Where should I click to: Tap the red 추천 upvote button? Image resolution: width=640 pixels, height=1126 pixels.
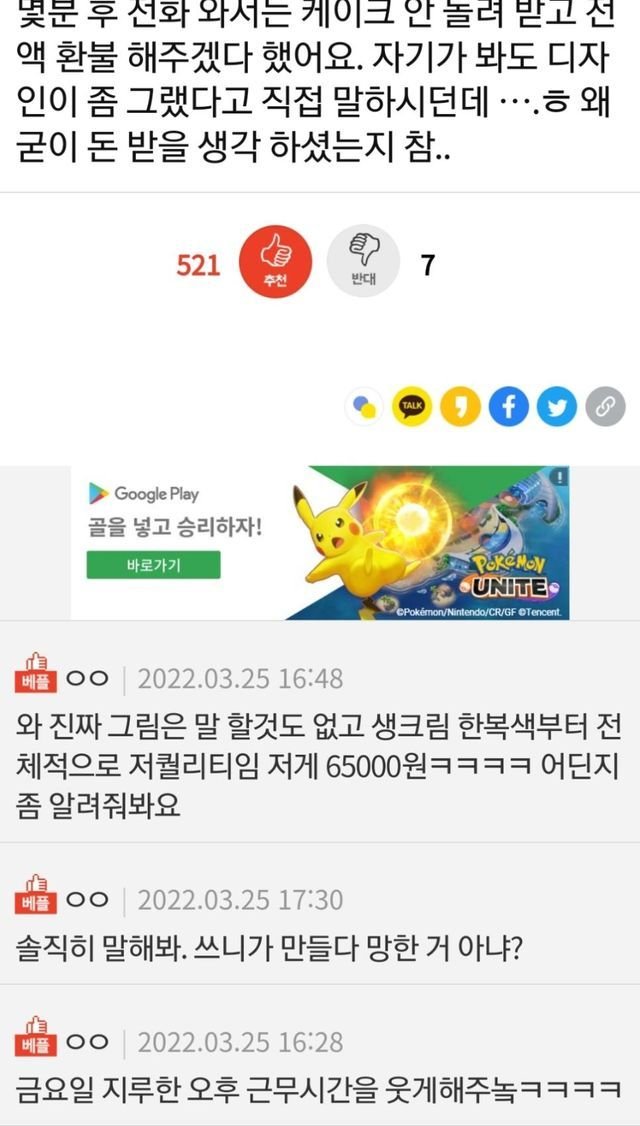tap(274, 264)
